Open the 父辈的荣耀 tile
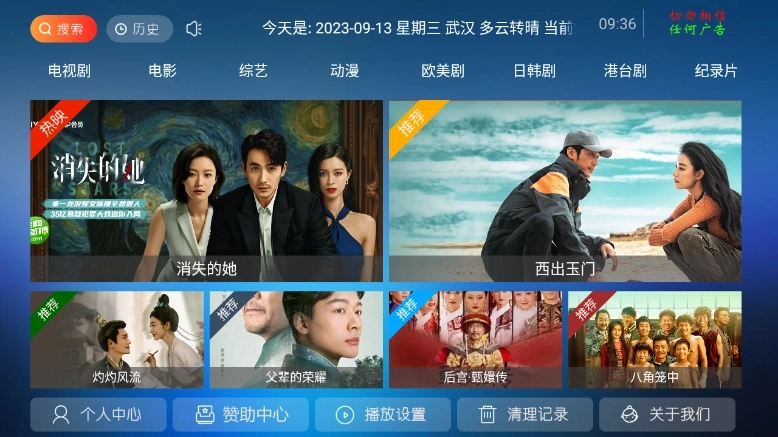 [x=296, y=339]
